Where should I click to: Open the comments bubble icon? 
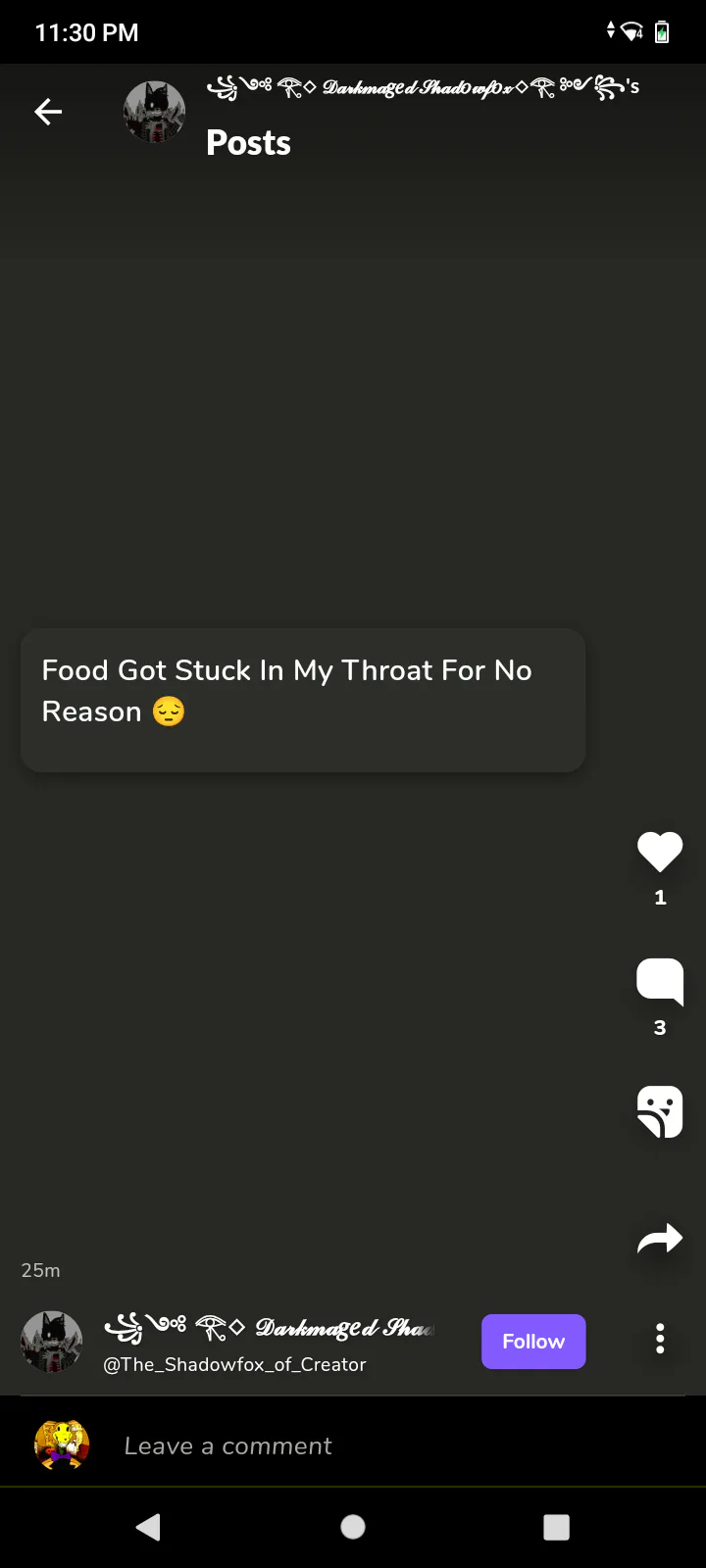click(x=660, y=981)
